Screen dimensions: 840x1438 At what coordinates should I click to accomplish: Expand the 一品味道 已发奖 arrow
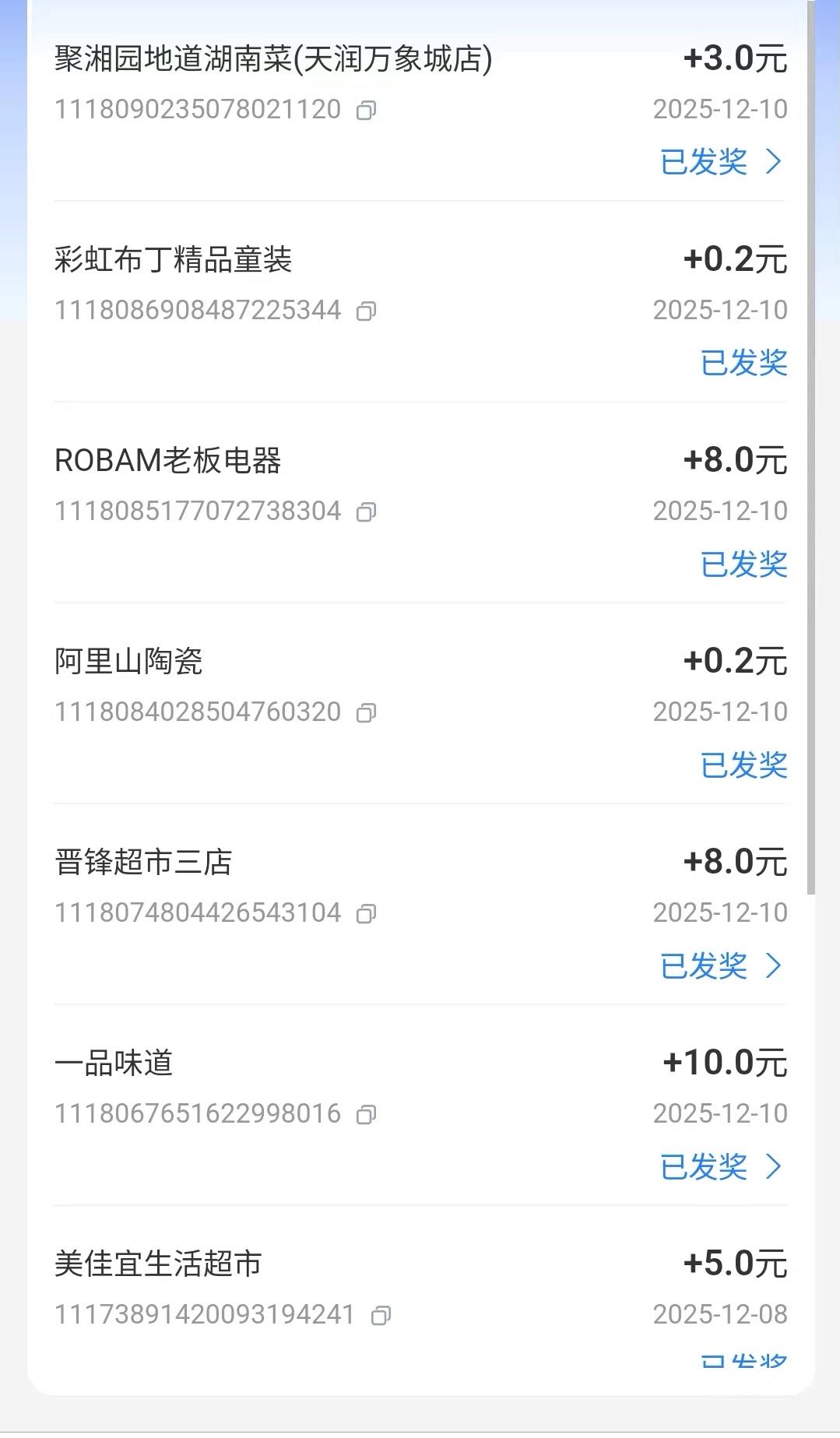coord(724,1167)
